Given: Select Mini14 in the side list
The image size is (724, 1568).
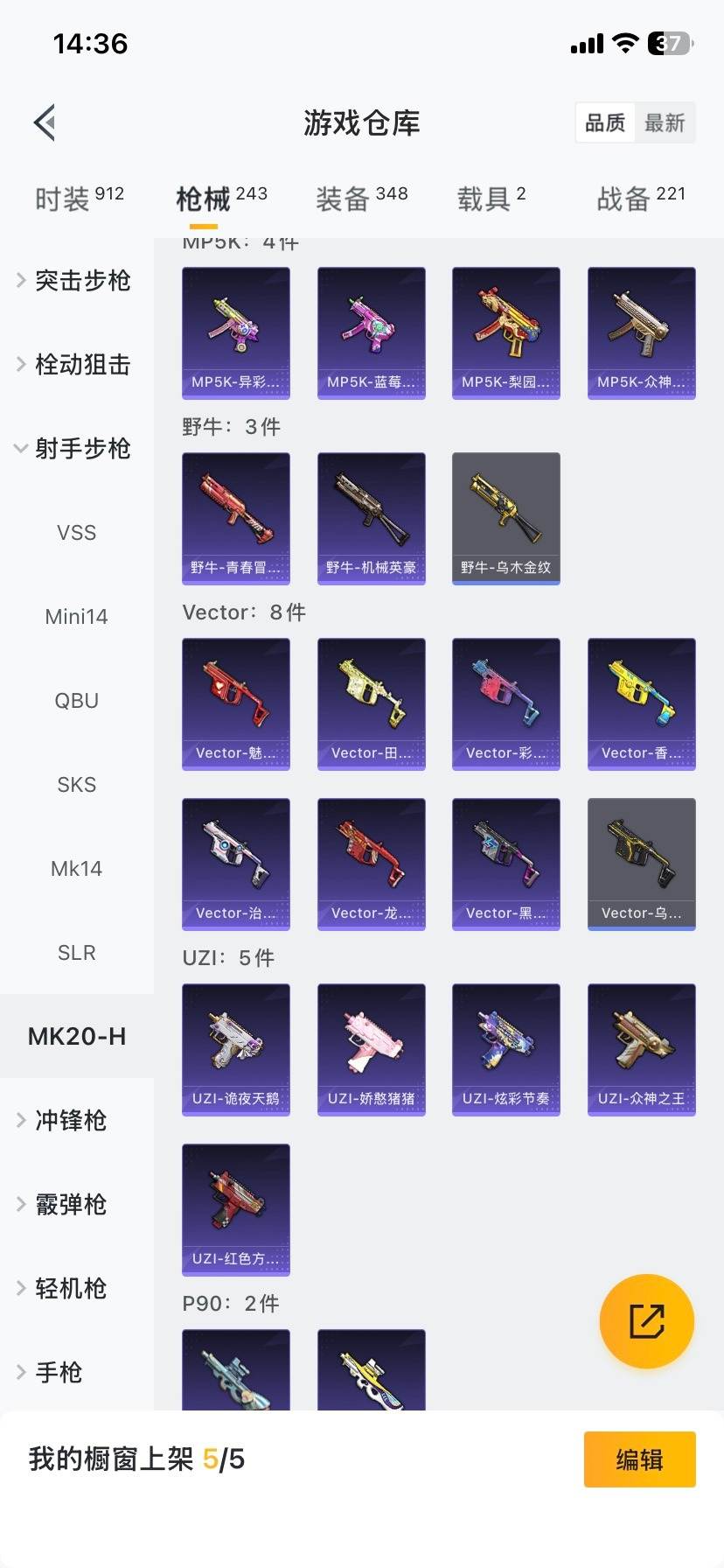Looking at the screenshot, I should (77, 617).
